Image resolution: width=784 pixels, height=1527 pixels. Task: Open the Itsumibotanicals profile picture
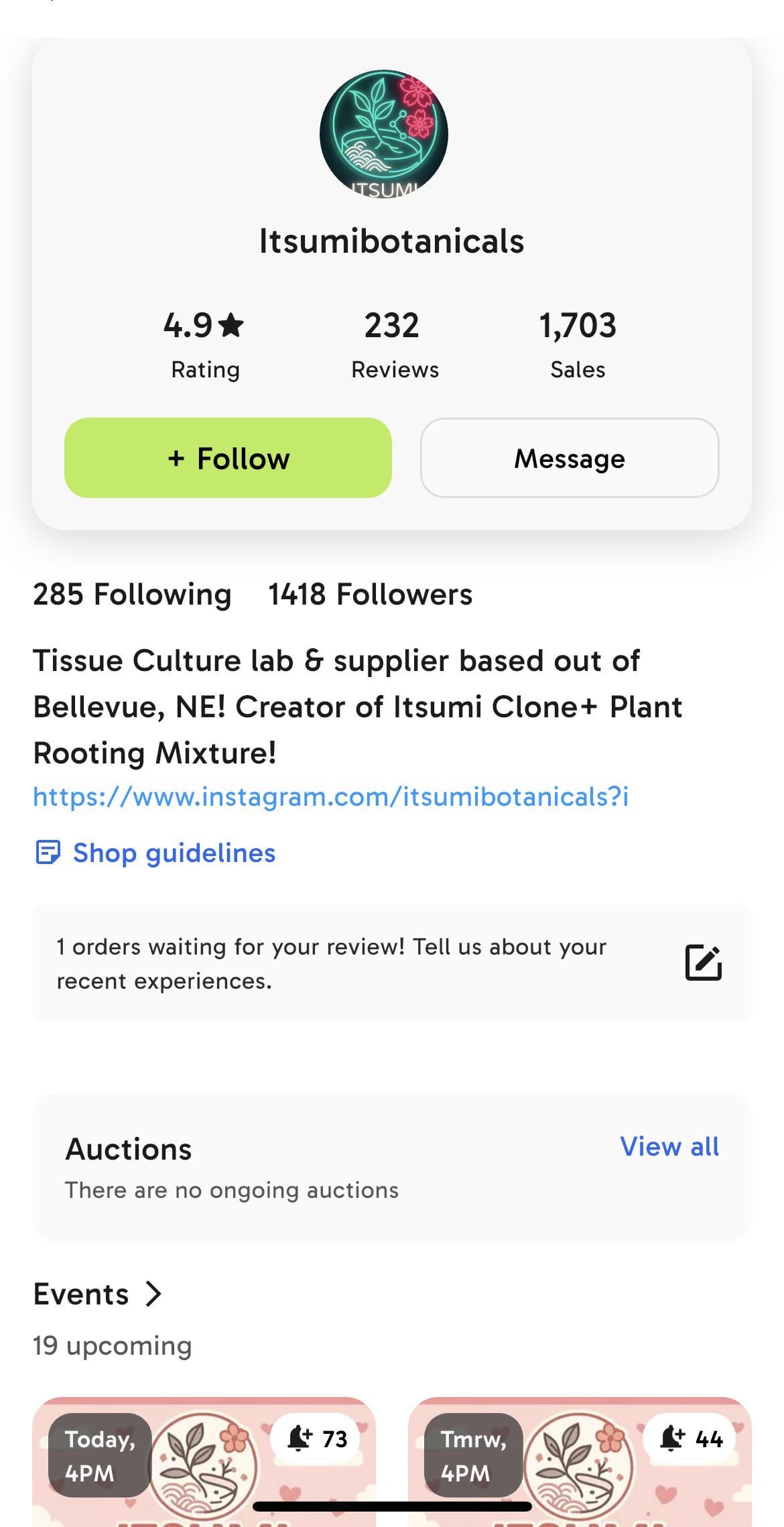[384, 134]
